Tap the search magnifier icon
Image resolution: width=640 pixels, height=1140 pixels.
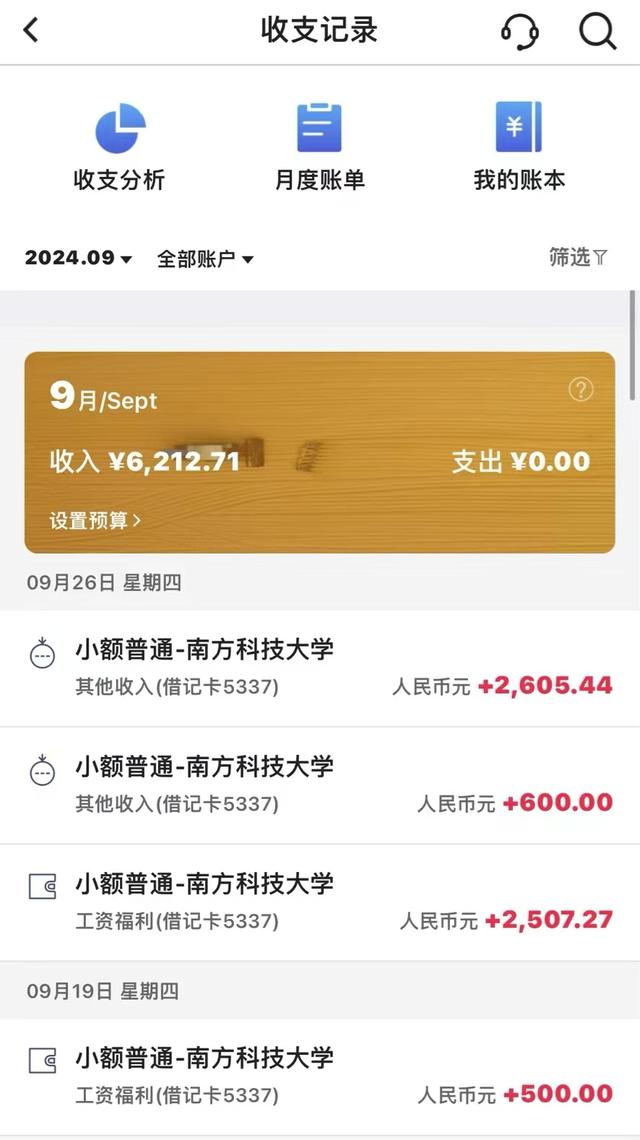[x=598, y=32]
